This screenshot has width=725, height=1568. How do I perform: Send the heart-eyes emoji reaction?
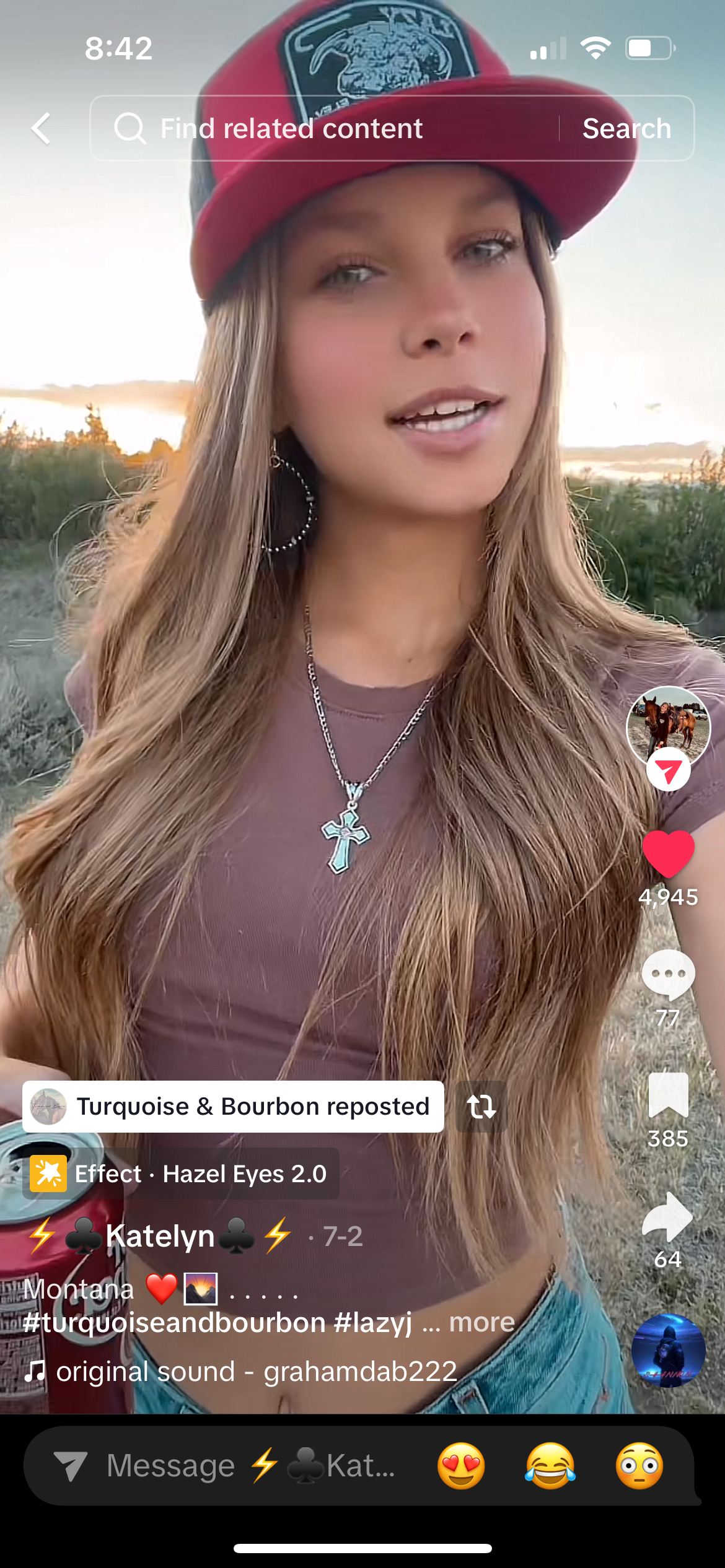point(461,1466)
